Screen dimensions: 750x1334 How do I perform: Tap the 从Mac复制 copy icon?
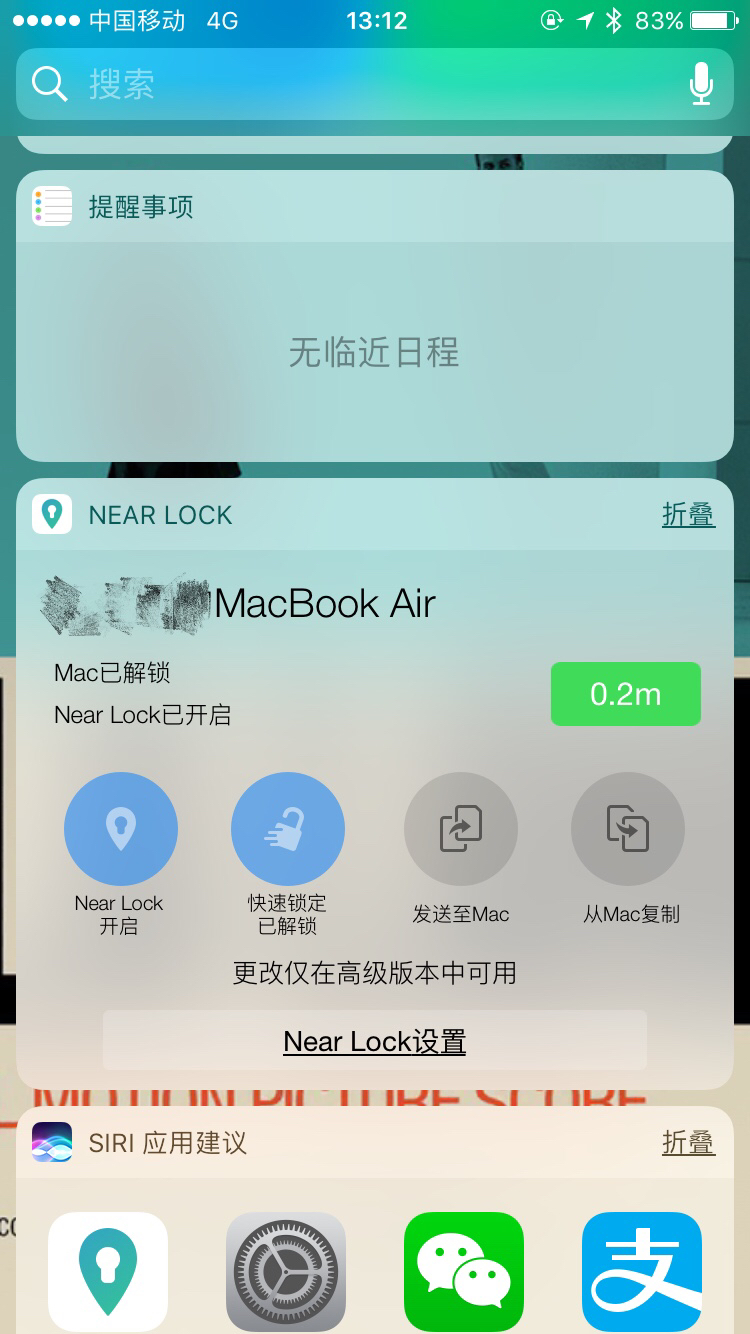(x=628, y=828)
